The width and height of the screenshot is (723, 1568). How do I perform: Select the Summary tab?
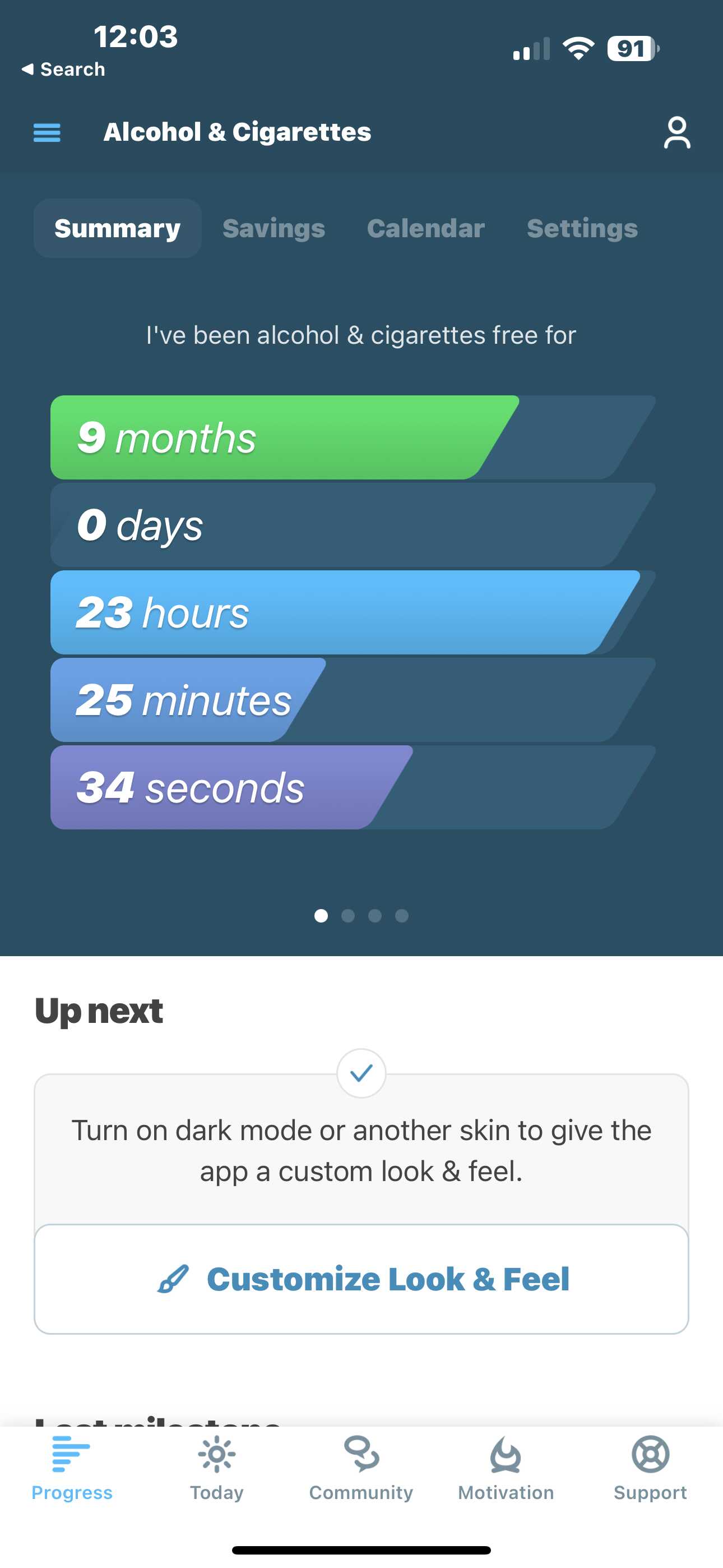(118, 228)
